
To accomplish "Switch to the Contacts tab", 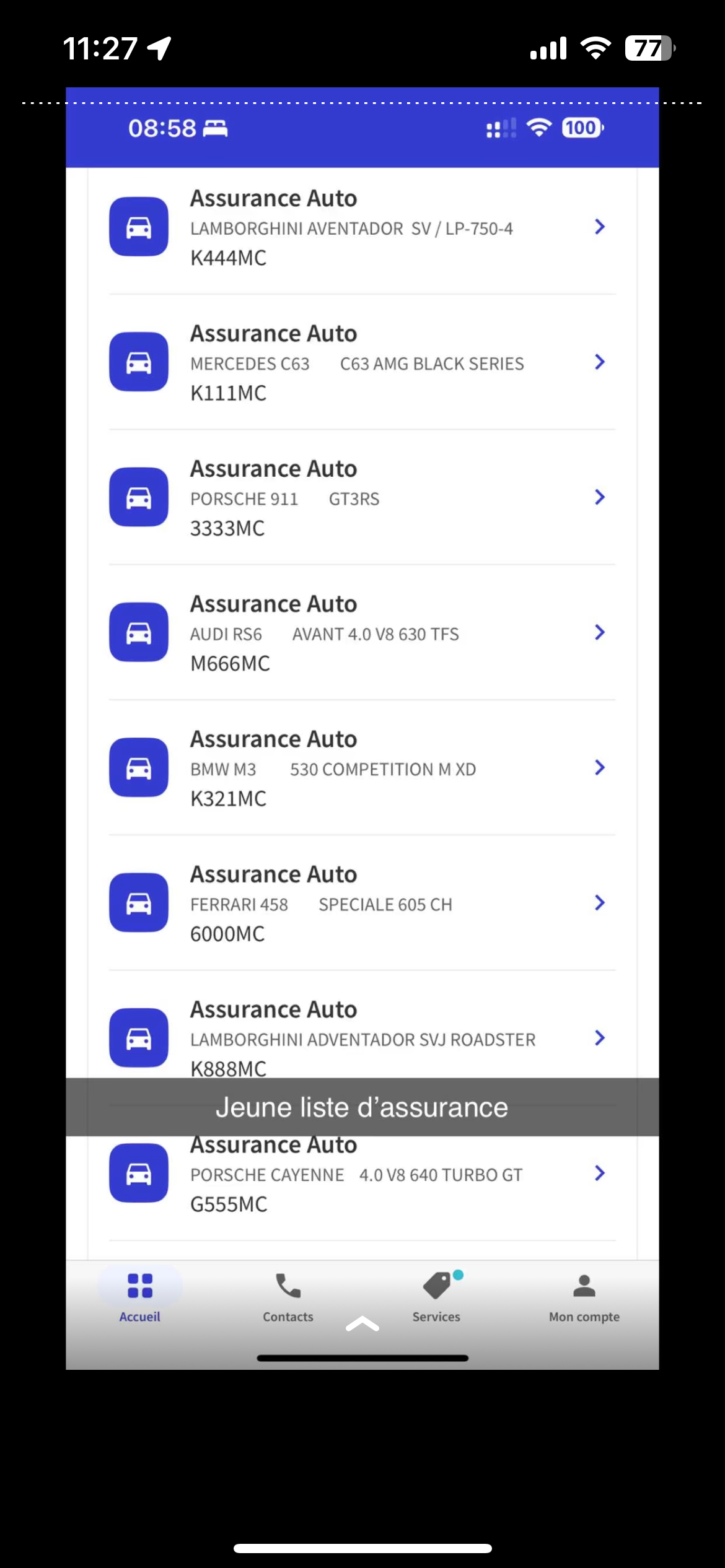I will click(288, 1297).
